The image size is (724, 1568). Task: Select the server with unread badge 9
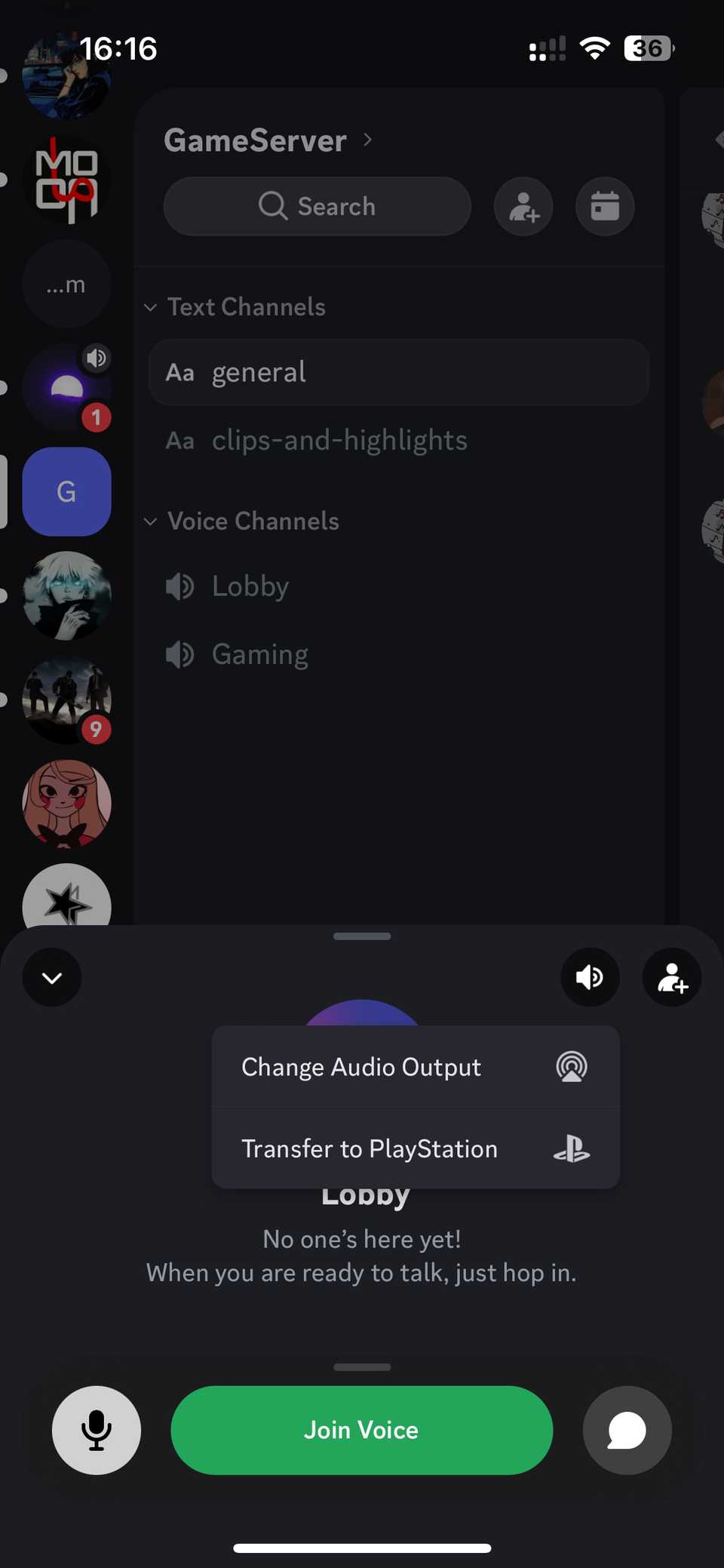[x=66, y=700]
